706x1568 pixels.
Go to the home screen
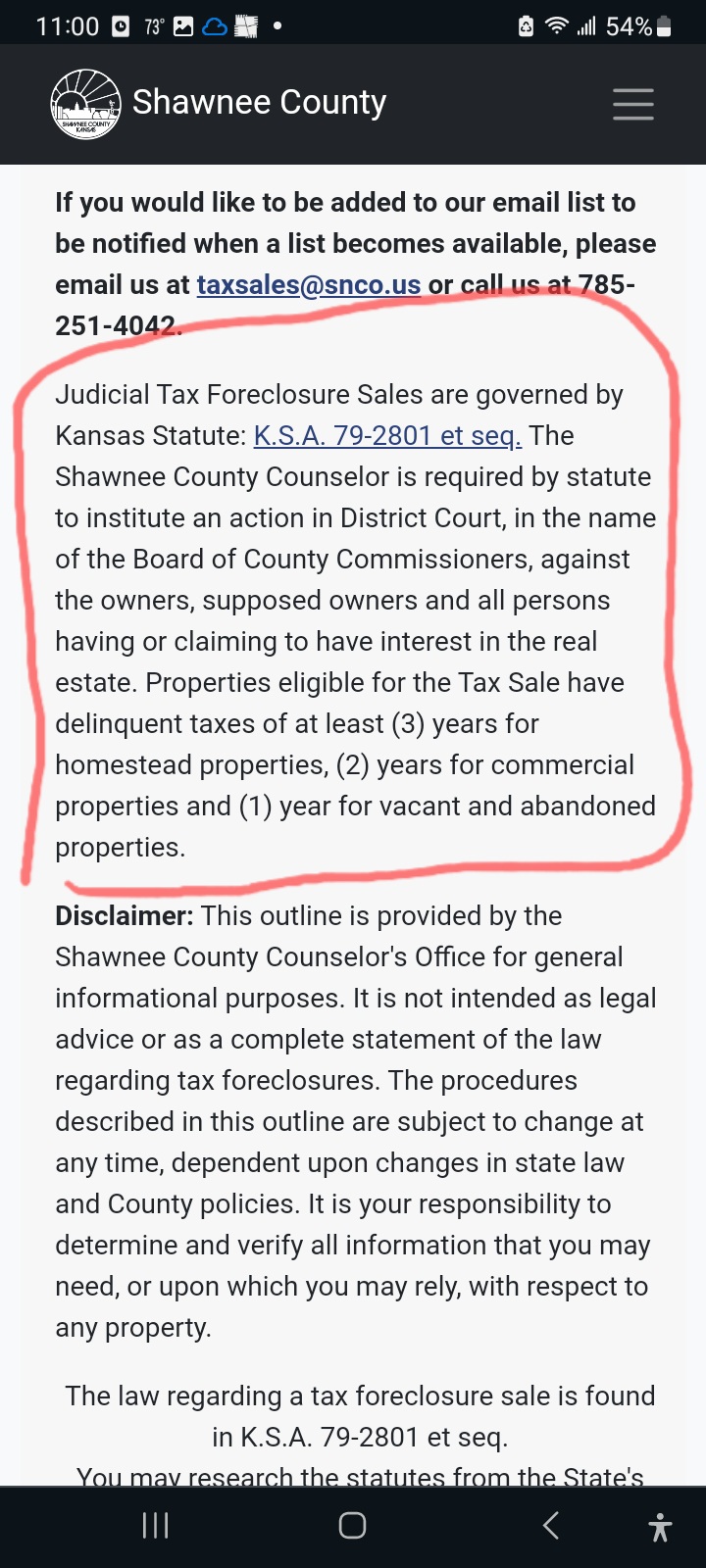[352, 1525]
